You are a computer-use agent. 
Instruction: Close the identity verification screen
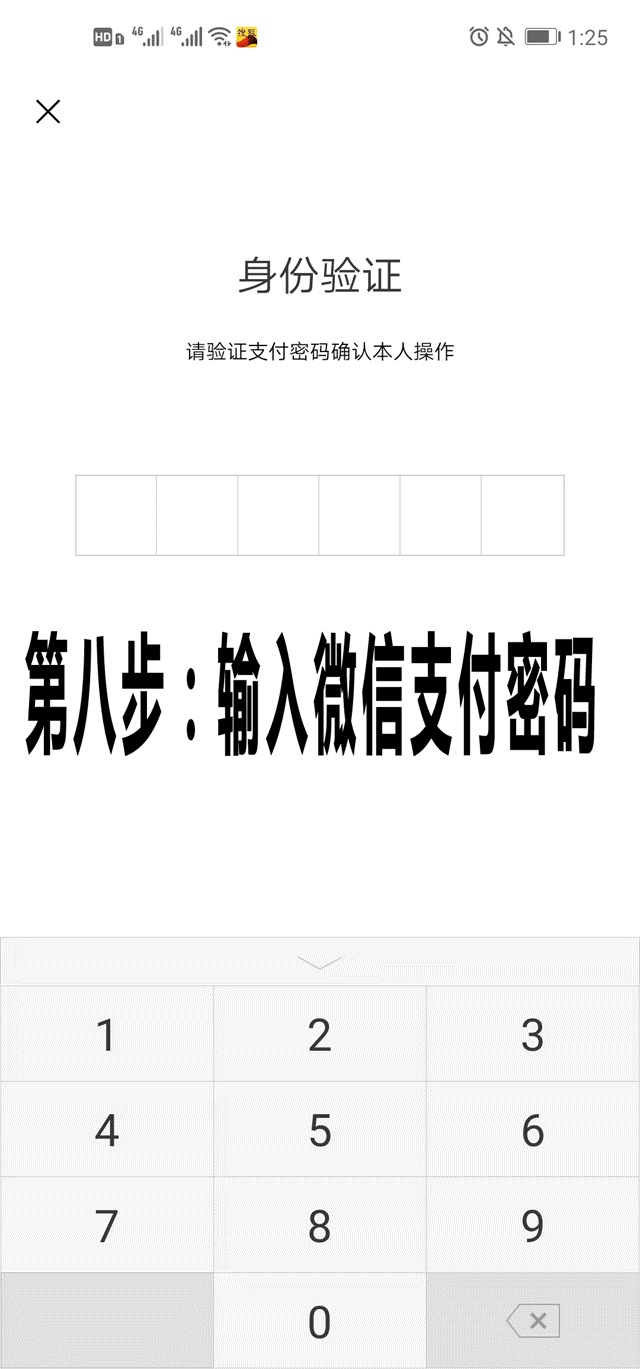pos(48,112)
